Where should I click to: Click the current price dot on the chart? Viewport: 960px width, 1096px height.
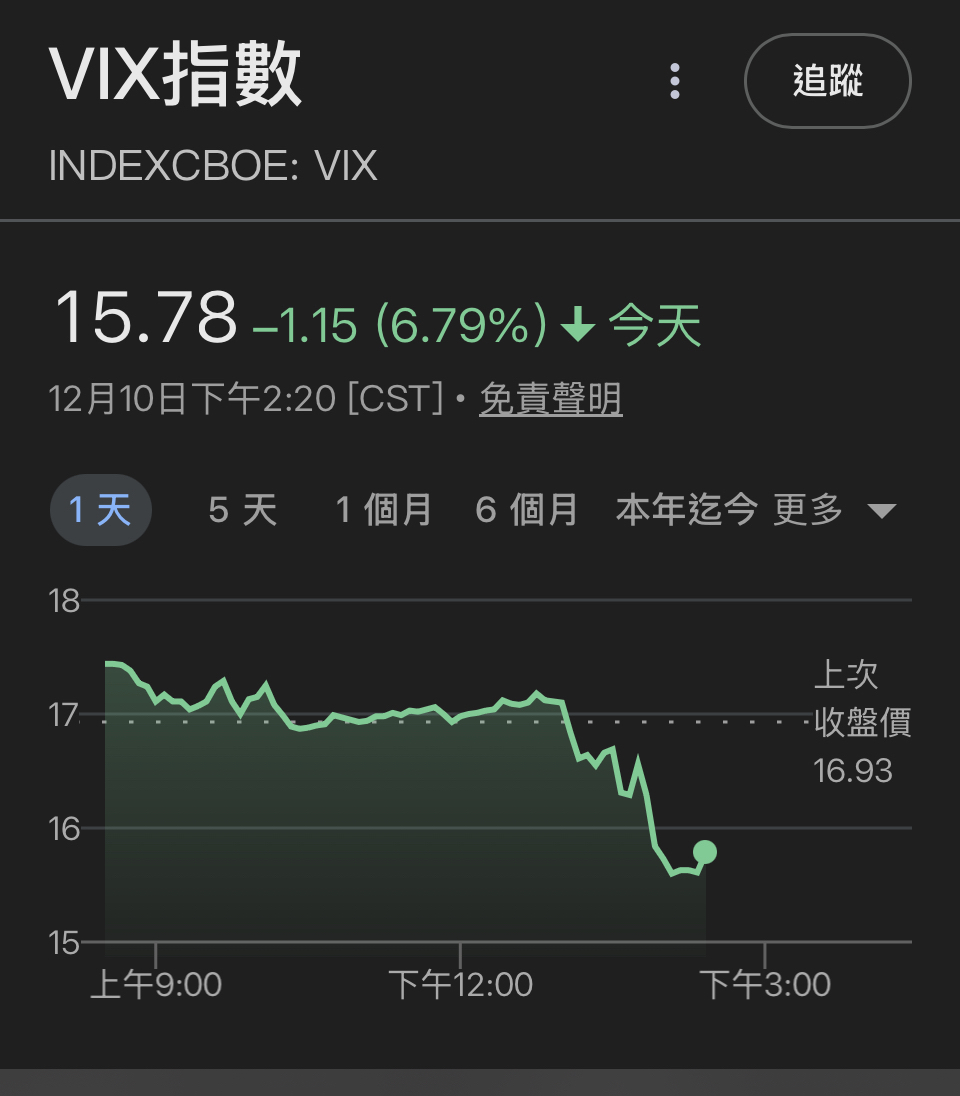tap(703, 853)
